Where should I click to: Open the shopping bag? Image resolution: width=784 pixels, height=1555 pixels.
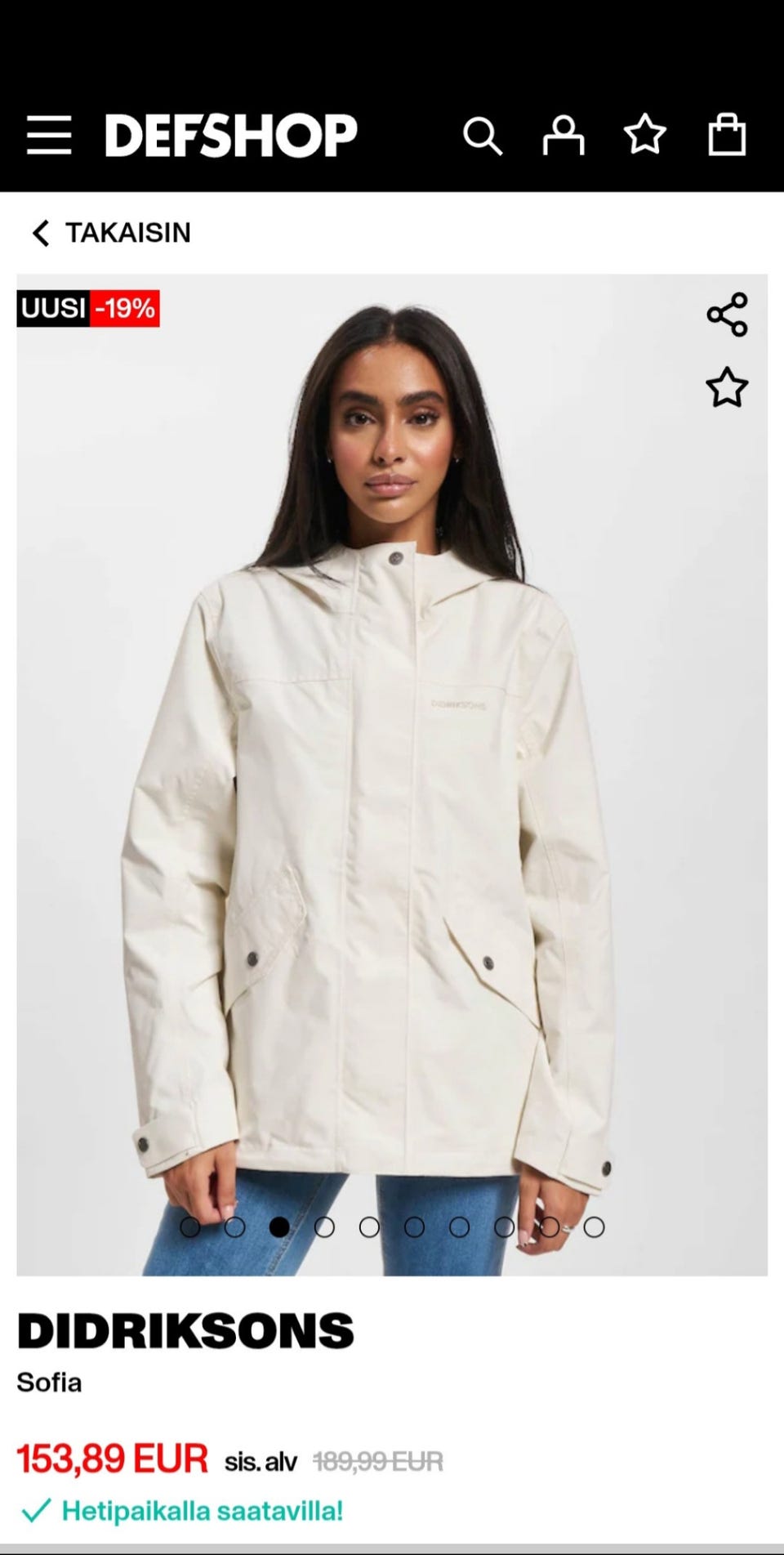[726, 135]
